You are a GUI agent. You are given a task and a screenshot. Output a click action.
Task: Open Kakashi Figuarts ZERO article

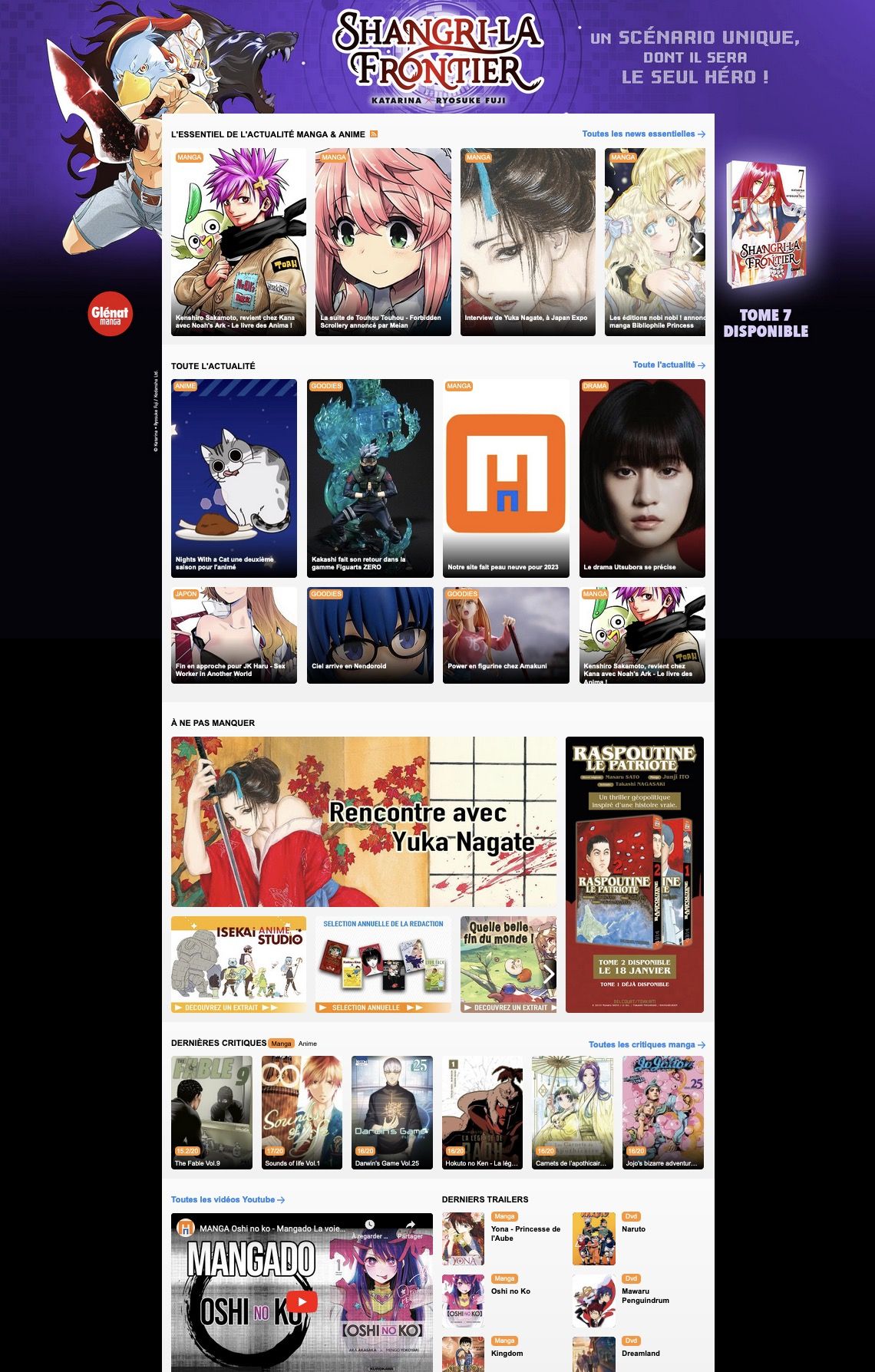(370, 477)
